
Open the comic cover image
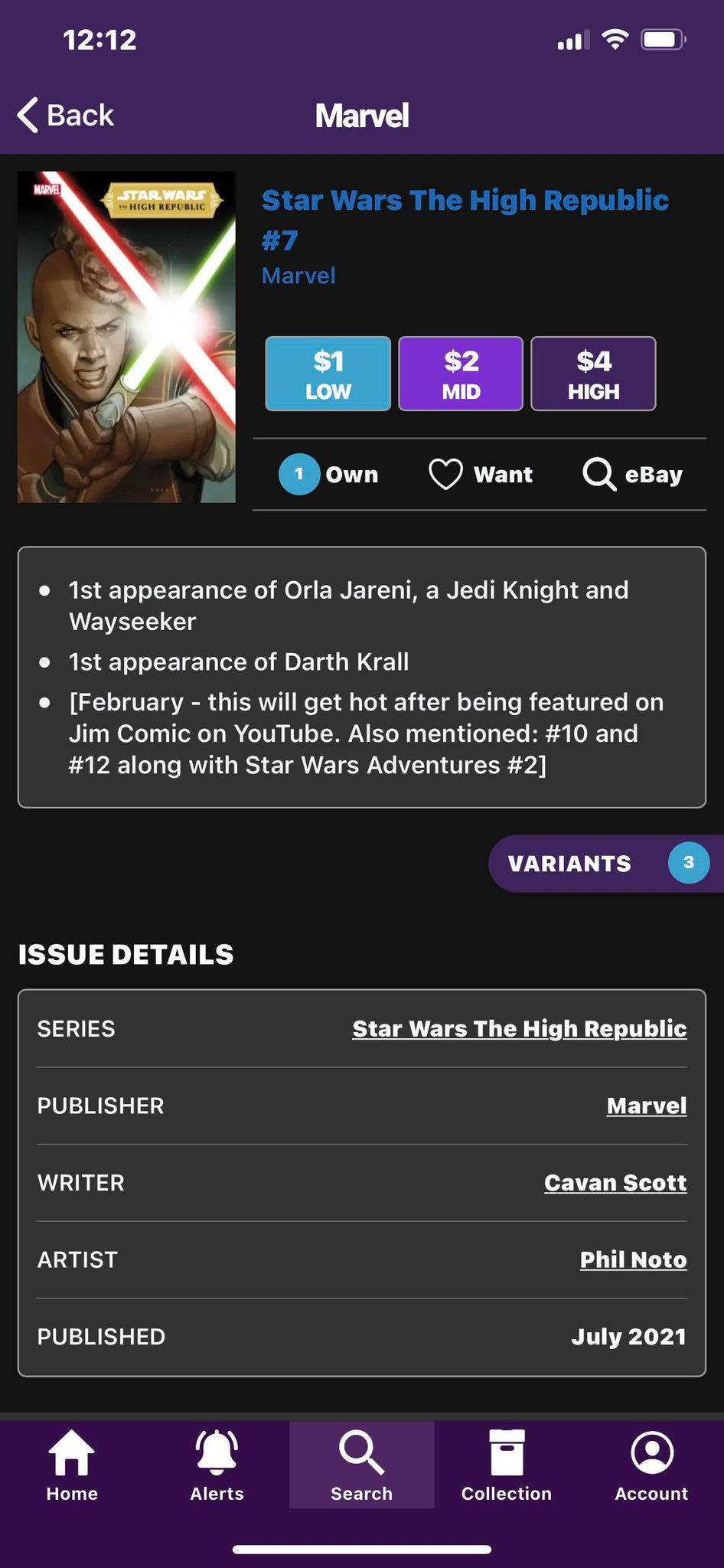coord(126,337)
